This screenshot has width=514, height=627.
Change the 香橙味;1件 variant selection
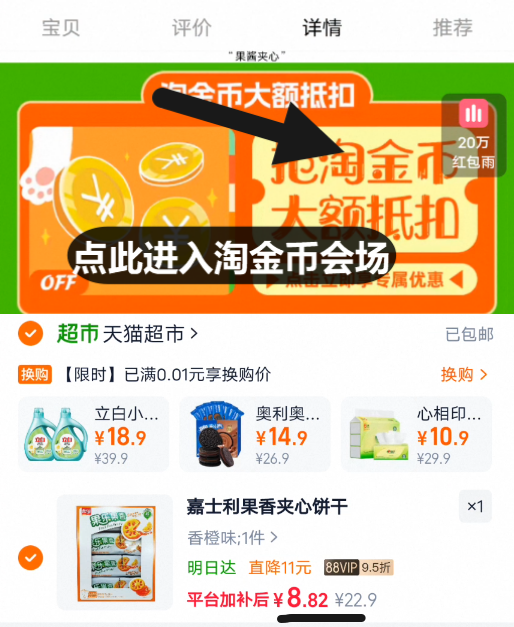pyautogui.click(x=232, y=538)
